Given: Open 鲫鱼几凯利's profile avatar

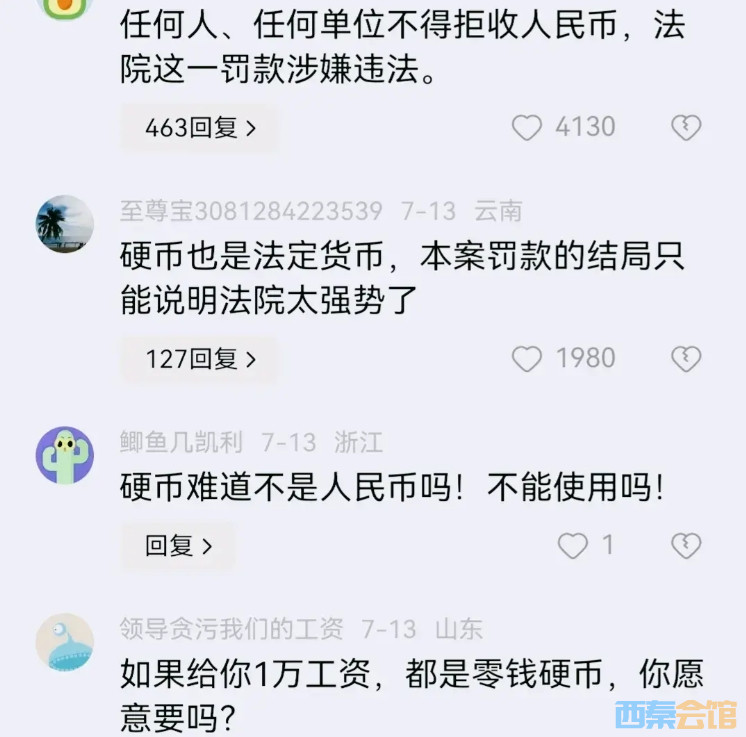Looking at the screenshot, I should (x=65, y=455).
